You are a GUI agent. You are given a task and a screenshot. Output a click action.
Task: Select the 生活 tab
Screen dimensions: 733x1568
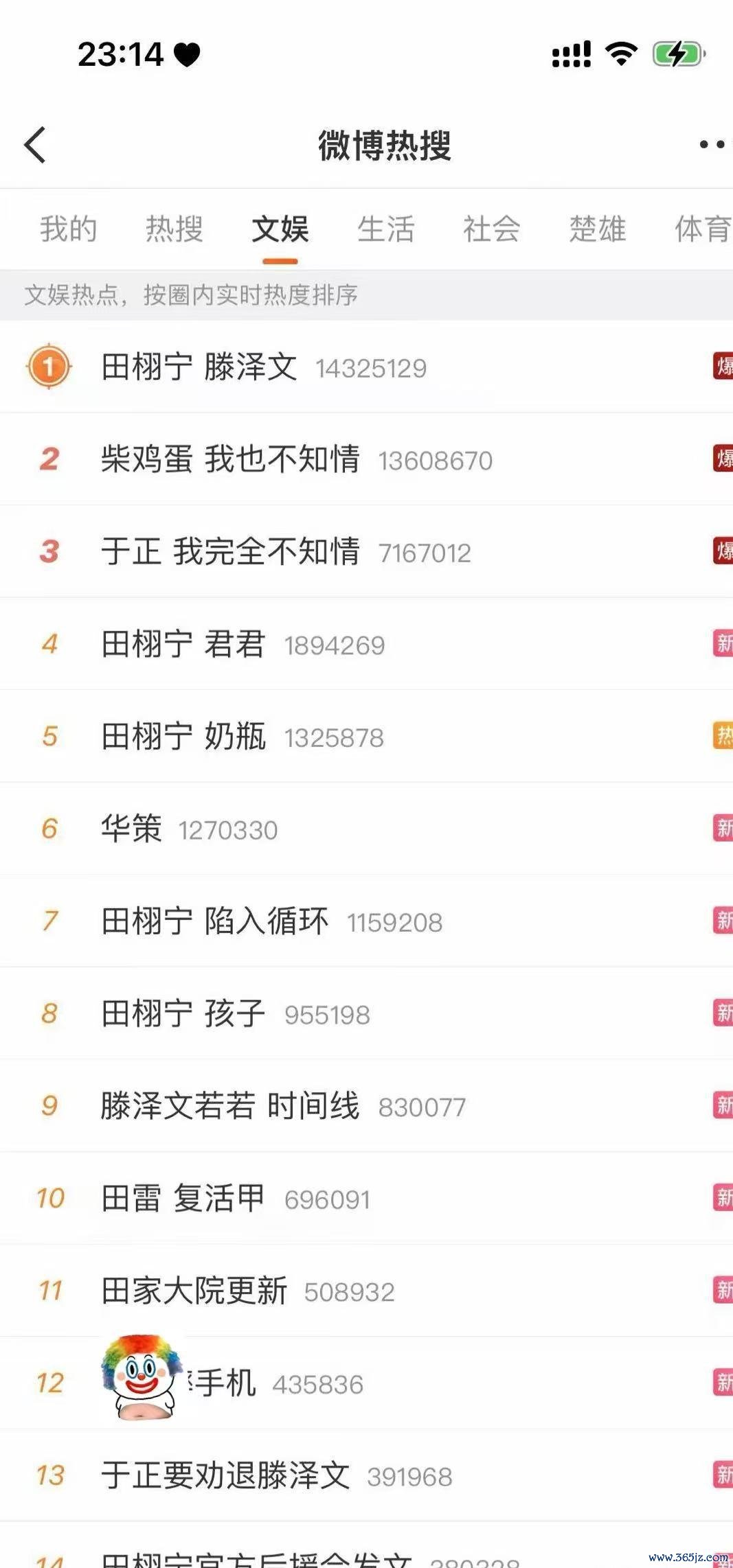[386, 229]
